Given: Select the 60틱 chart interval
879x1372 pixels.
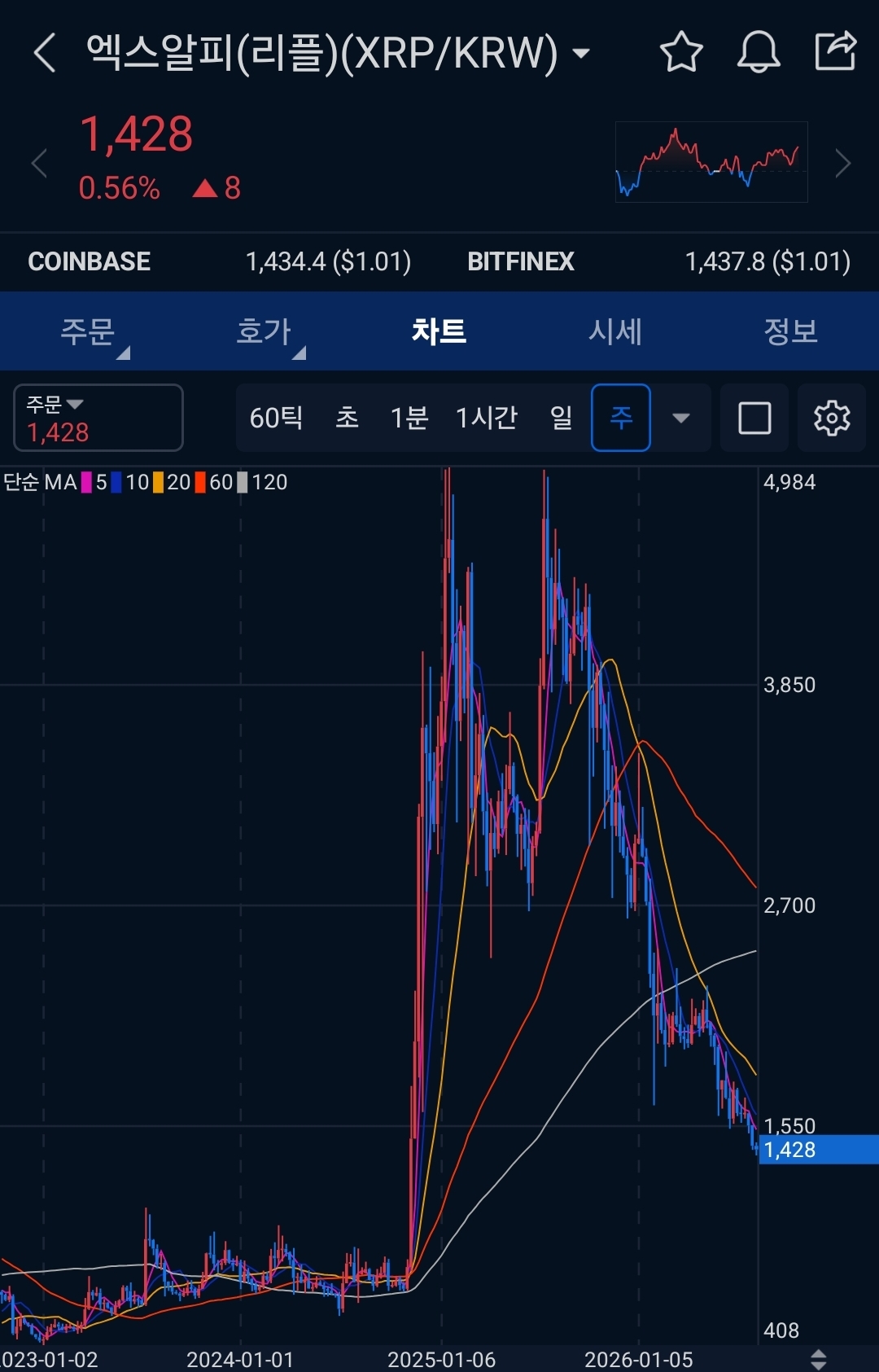Looking at the screenshot, I should tap(277, 418).
